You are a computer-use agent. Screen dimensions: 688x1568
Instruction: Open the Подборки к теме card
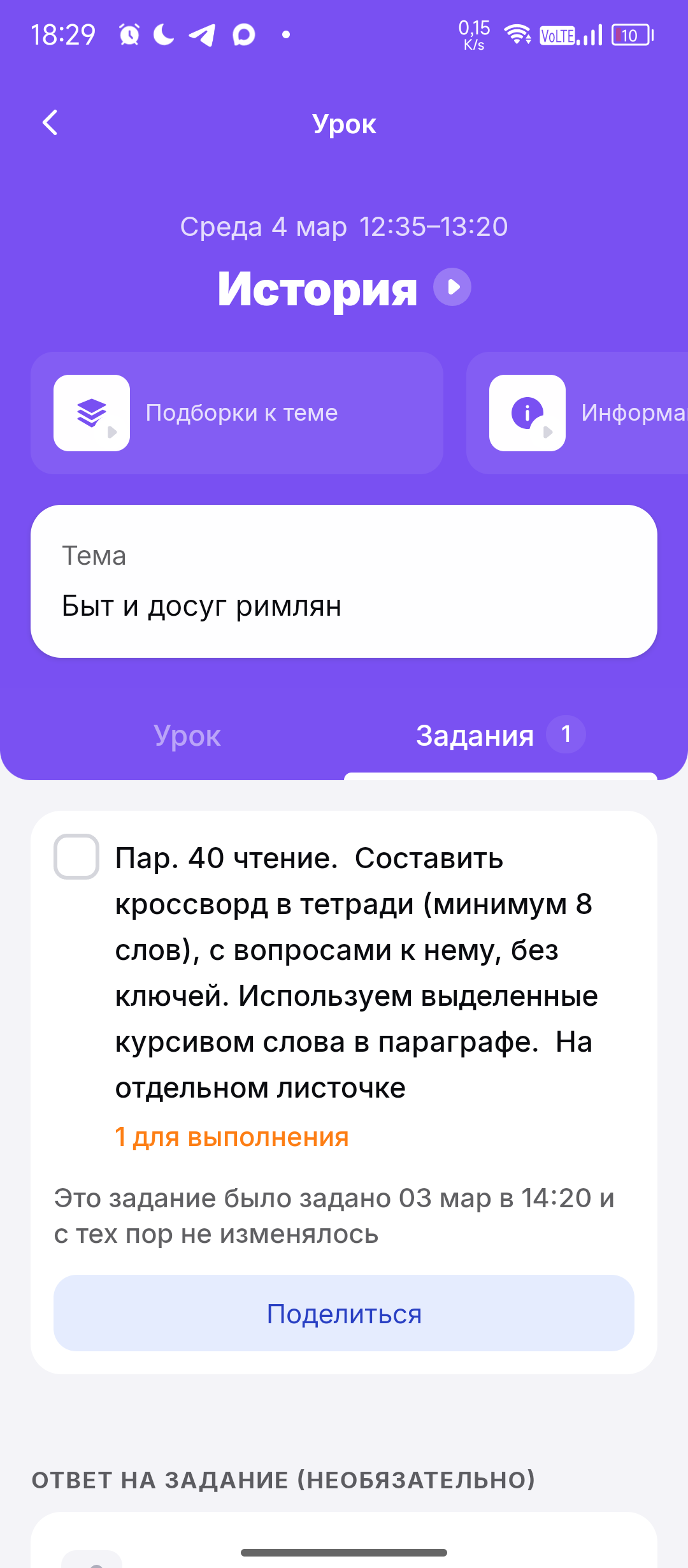237,413
